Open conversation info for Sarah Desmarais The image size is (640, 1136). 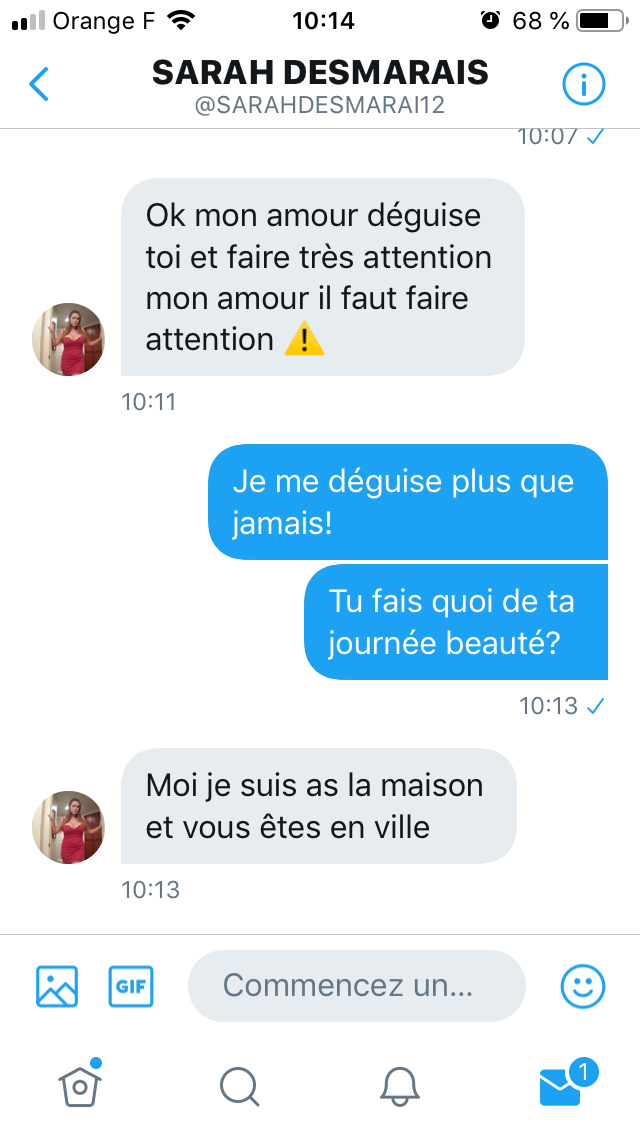pos(584,86)
